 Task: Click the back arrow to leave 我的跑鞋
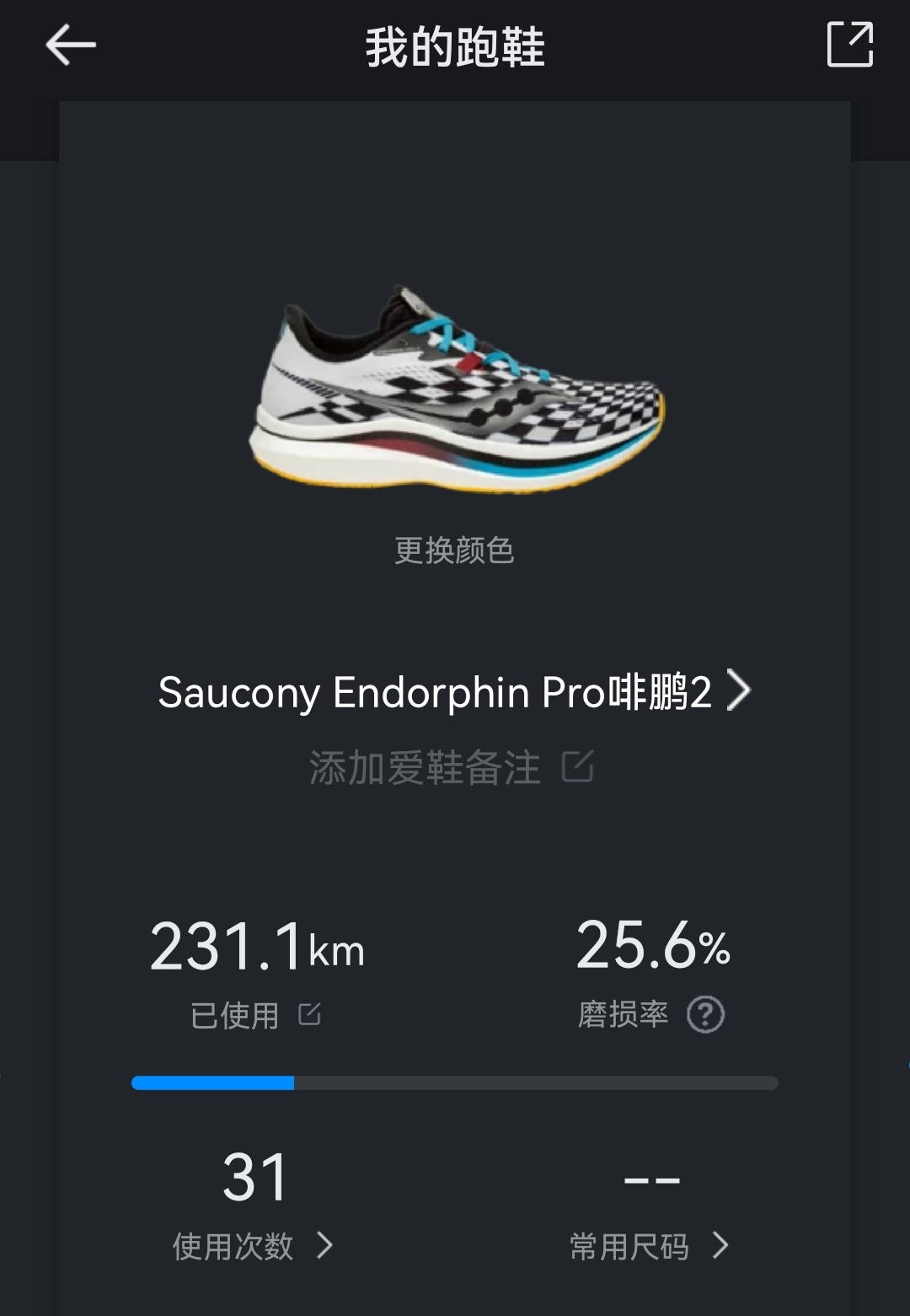coord(70,45)
